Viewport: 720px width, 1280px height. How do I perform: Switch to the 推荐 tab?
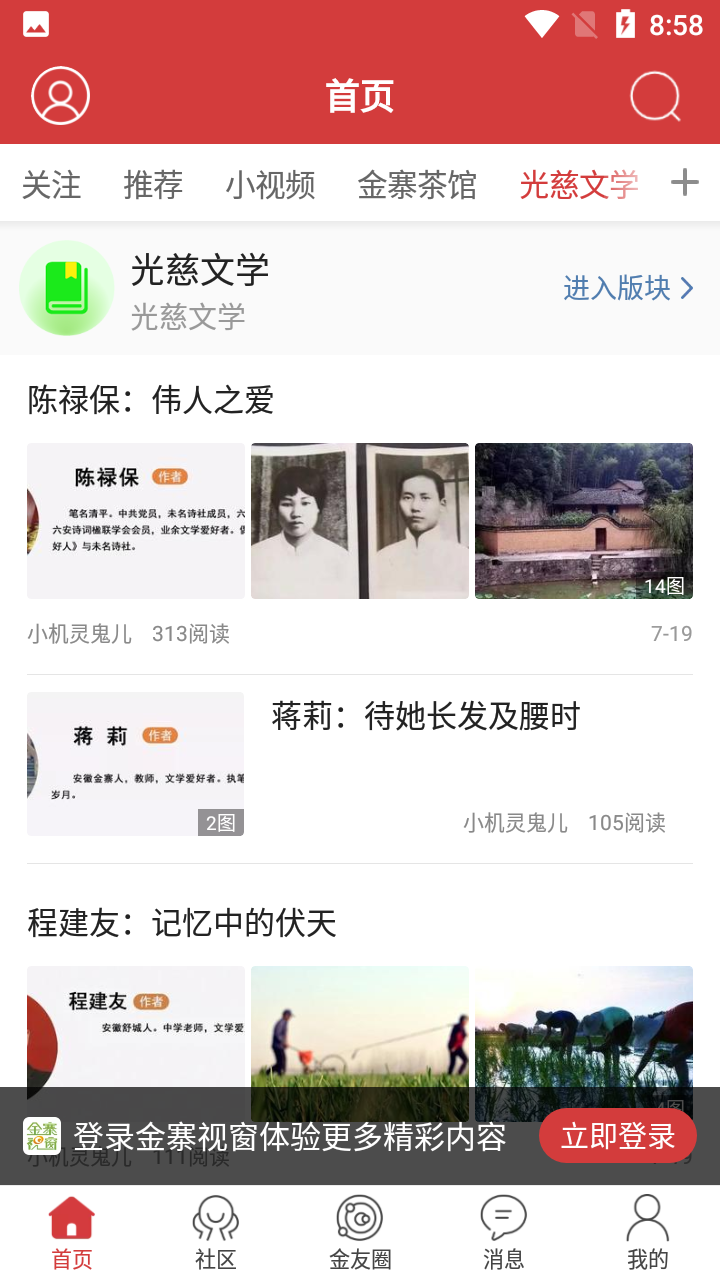click(153, 185)
